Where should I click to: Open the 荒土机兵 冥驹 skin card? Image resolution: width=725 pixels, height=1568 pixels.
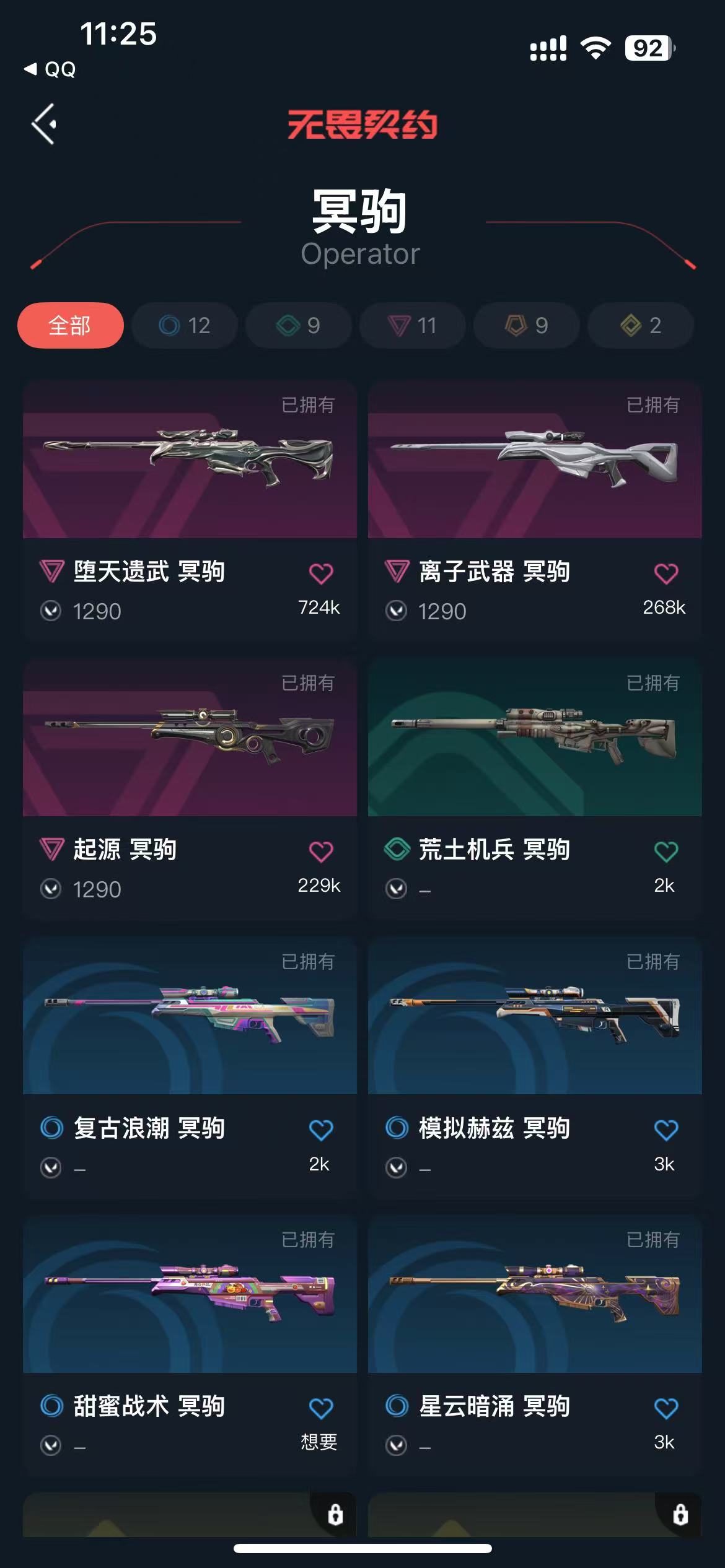(534, 739)
